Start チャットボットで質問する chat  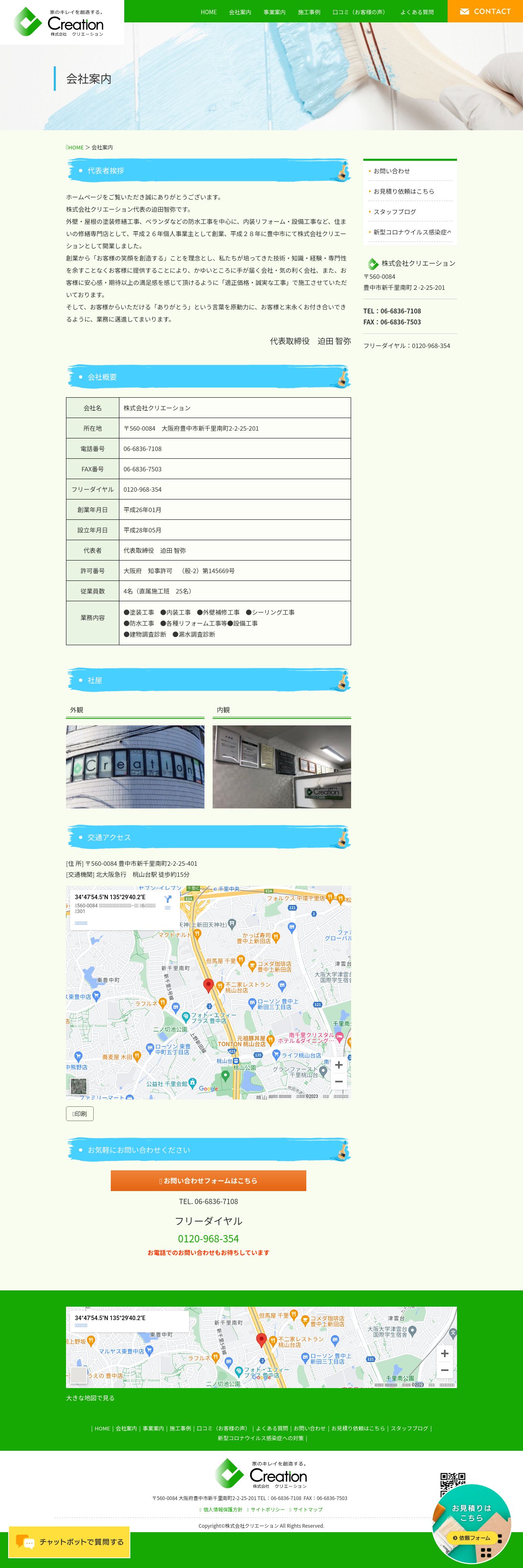coord(69,1542)
